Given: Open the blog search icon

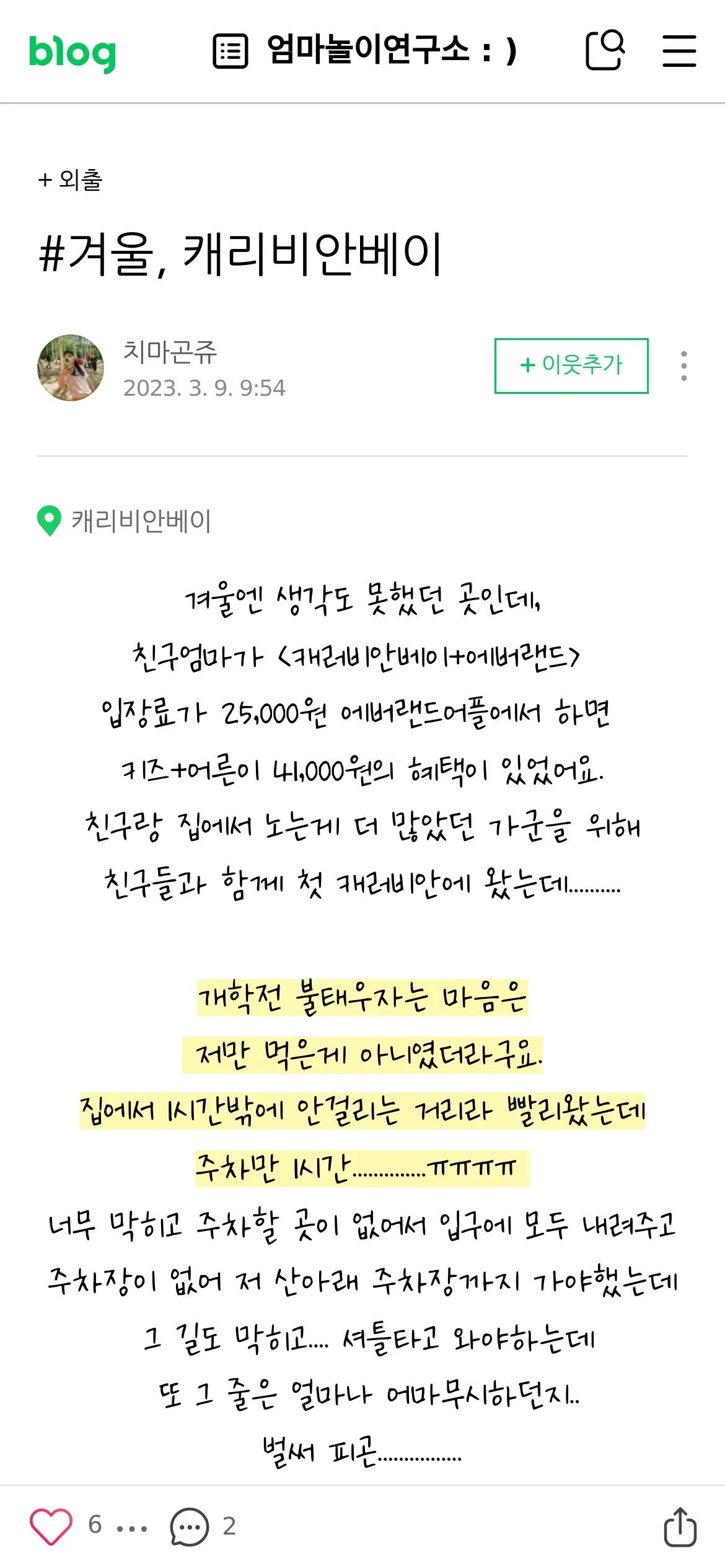Looking at the screenshot, I should [605, 50].
